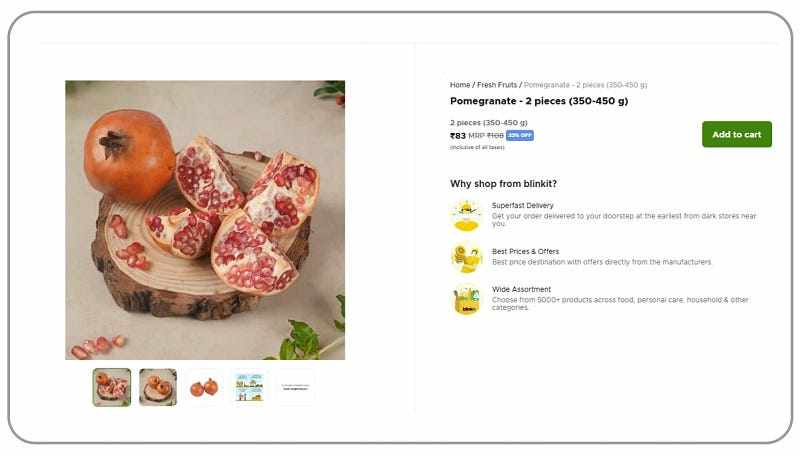The width and height of the screenshot is (800, 455).
Task: Open the Fresh Fruits breadcrumb link
Action: (x=497, y=85)
